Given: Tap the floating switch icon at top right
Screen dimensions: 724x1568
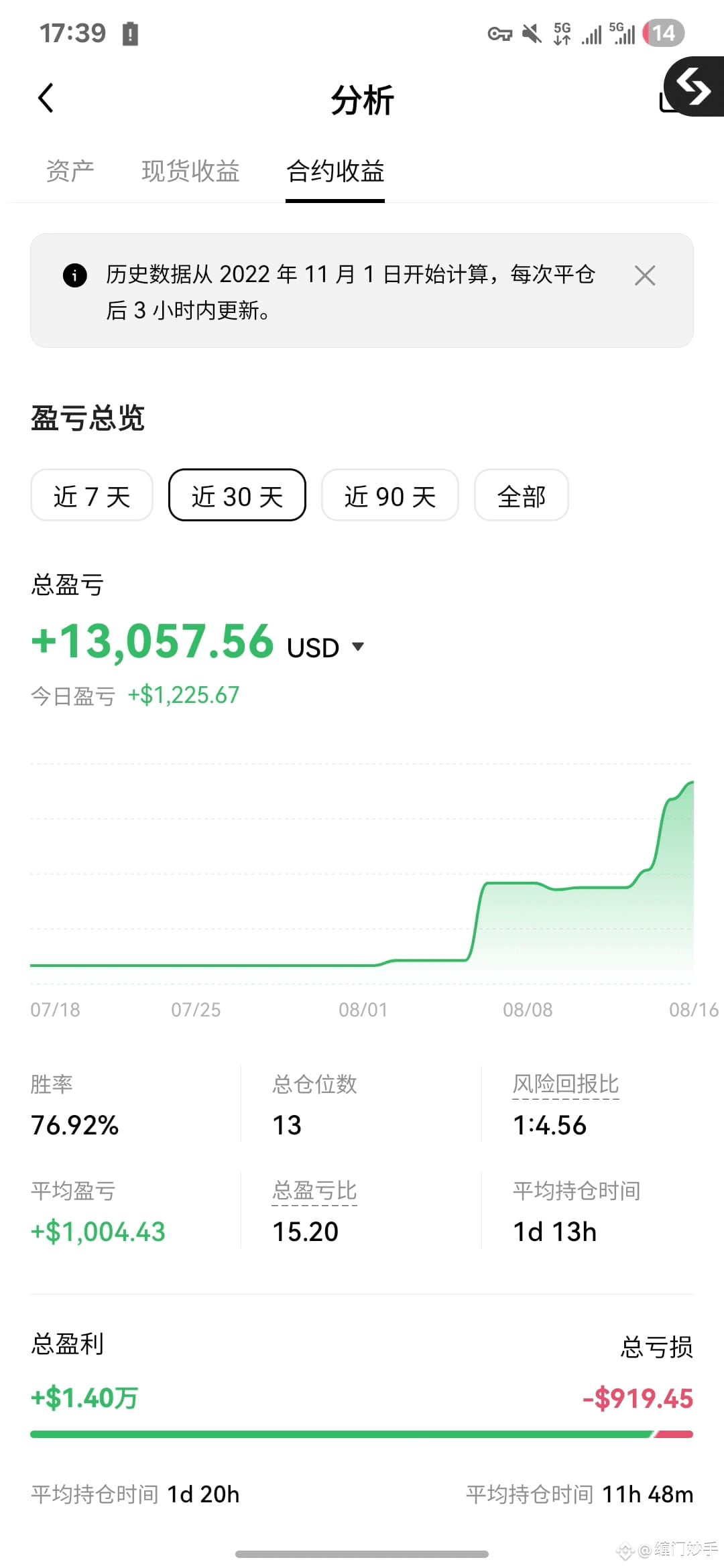Looking at the screenshot, I should click(694, 86).
